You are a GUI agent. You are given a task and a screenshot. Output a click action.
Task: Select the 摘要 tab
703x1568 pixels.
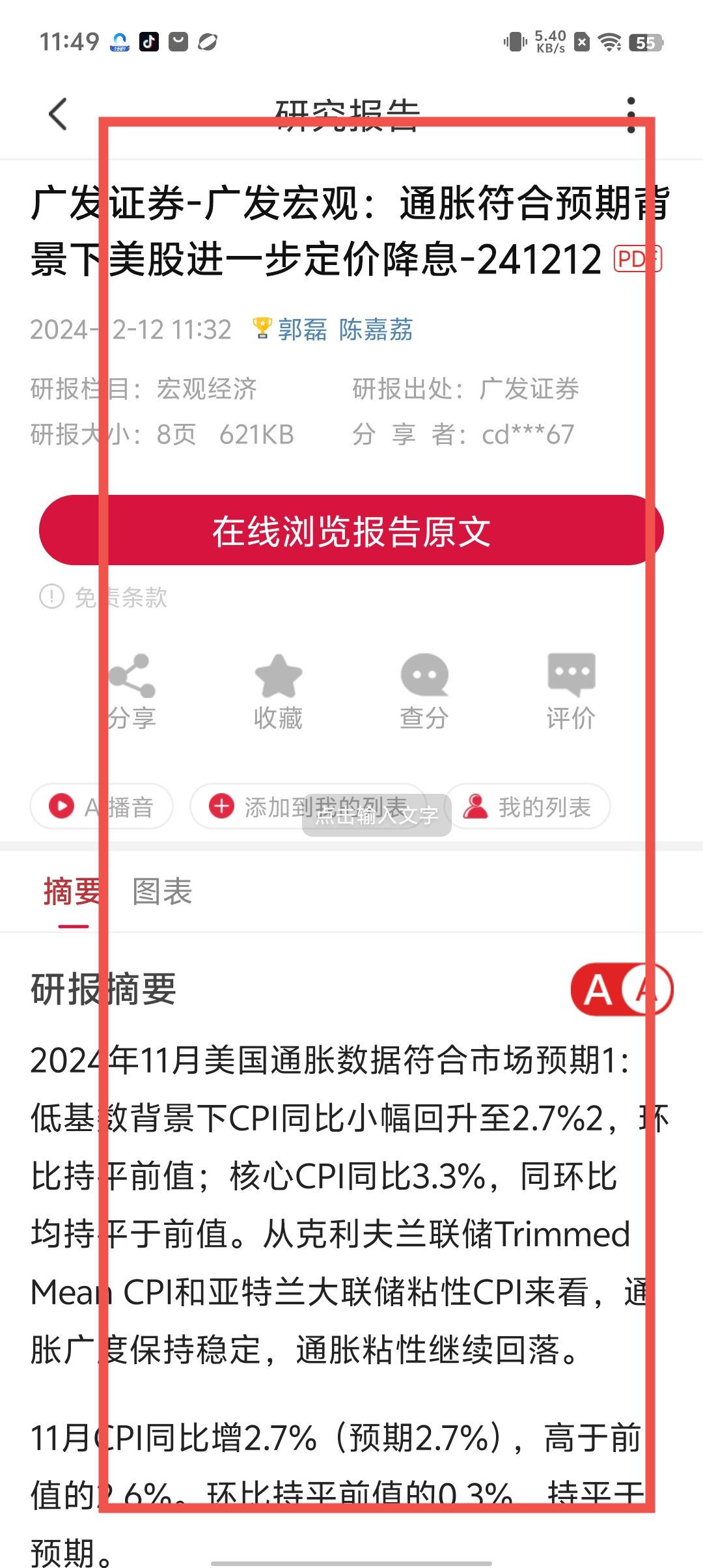pyautogui.click(x=72, y=891)
